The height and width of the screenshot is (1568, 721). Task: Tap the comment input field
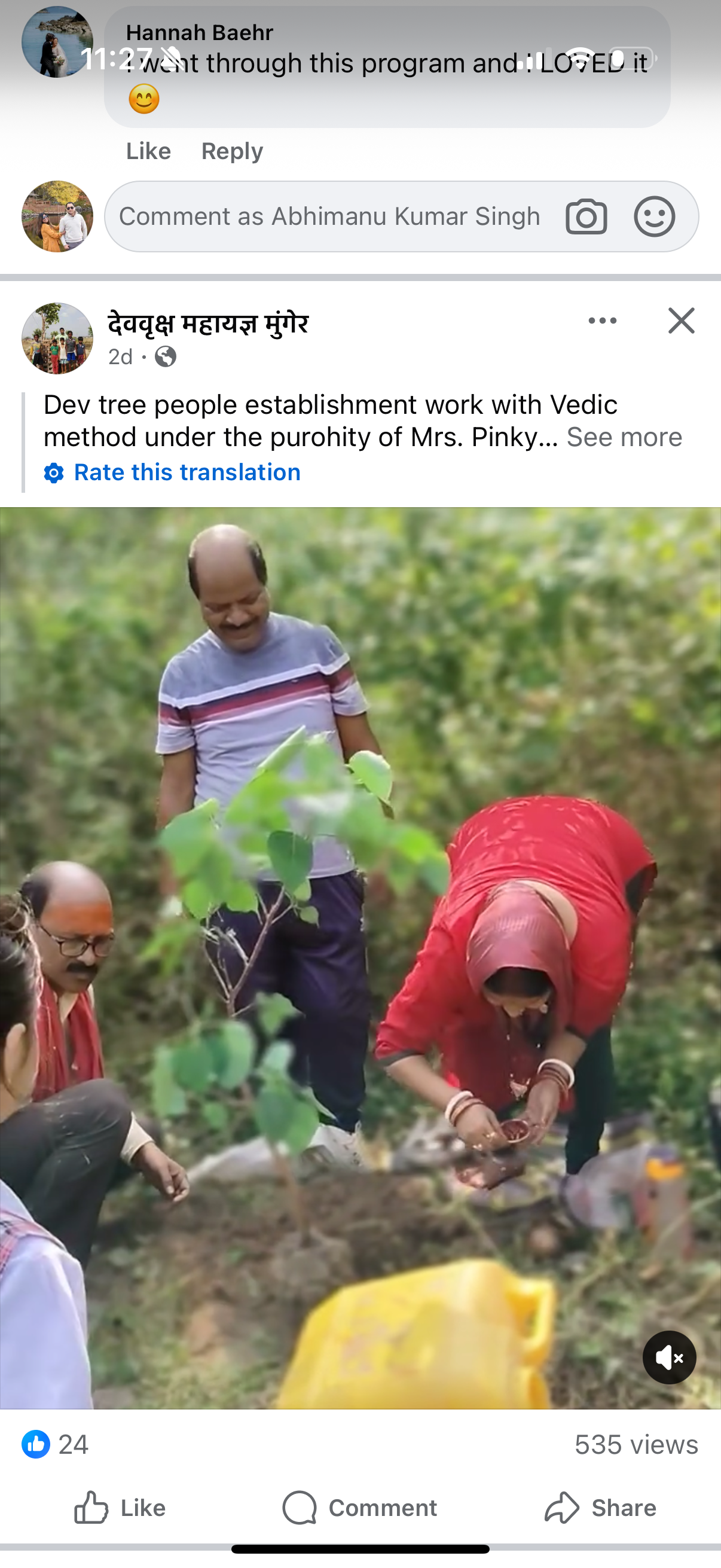[x=329, y=216]
